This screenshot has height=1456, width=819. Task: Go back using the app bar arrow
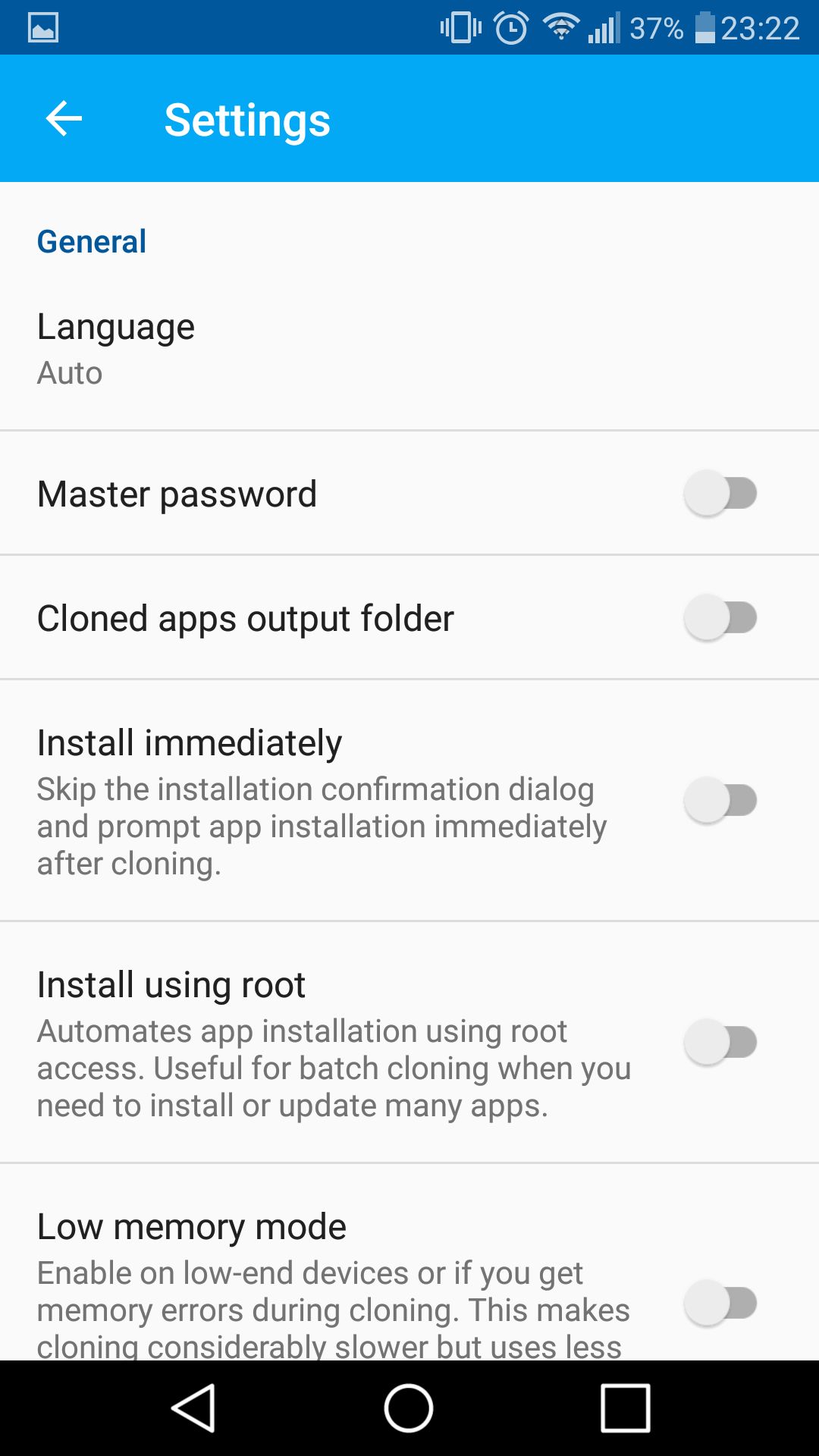click(x=64, y=119)
